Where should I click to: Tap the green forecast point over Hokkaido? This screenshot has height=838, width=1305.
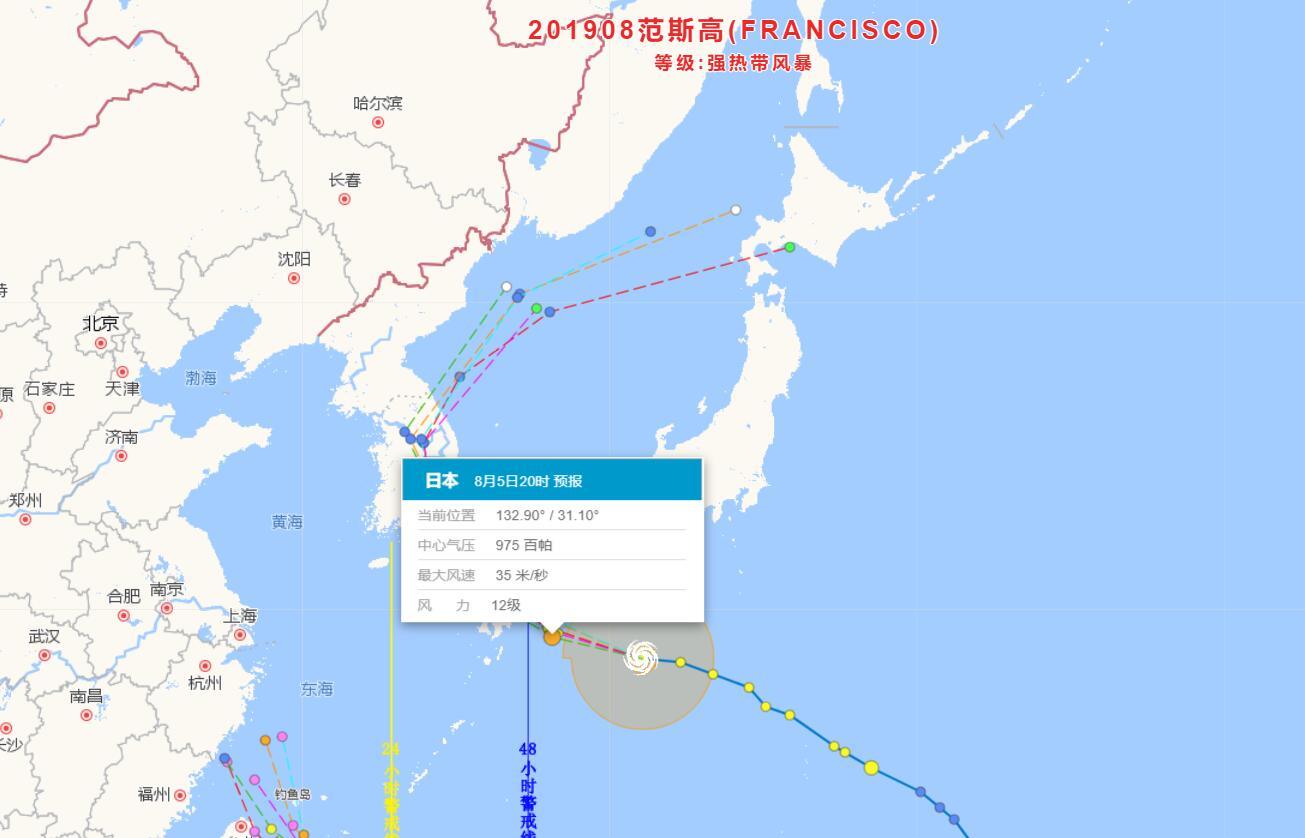point(790,247)
